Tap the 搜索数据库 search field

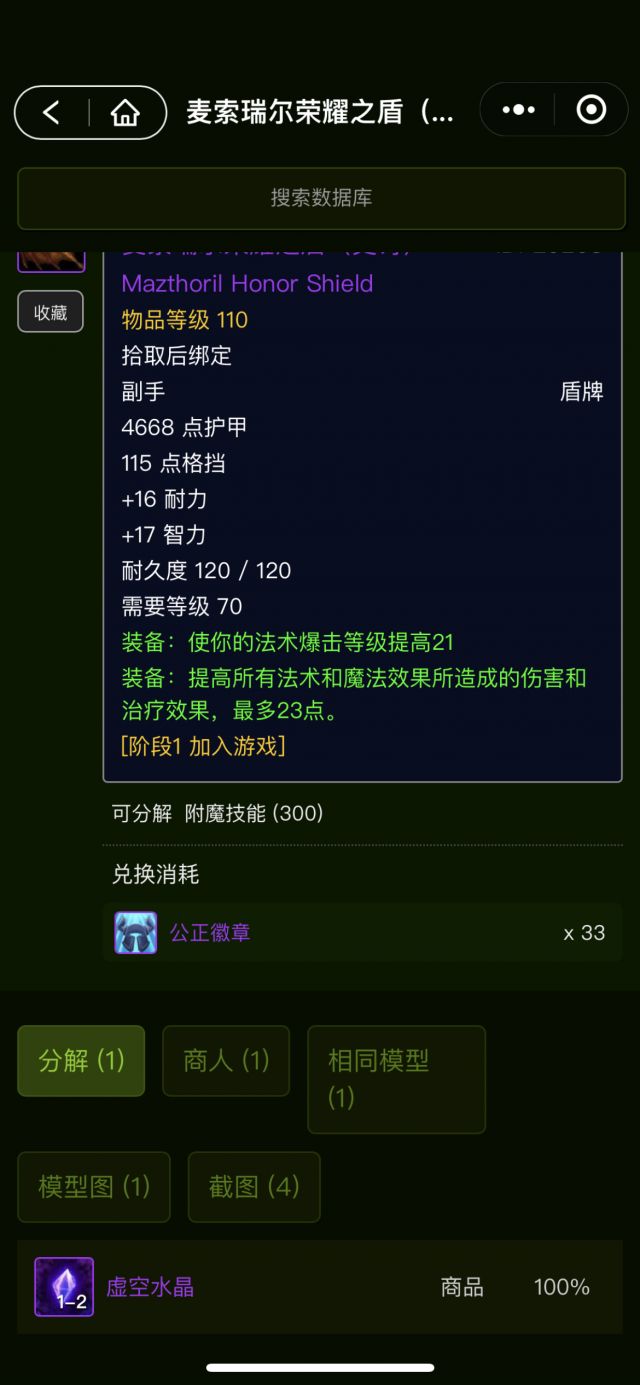pos(321,198)
